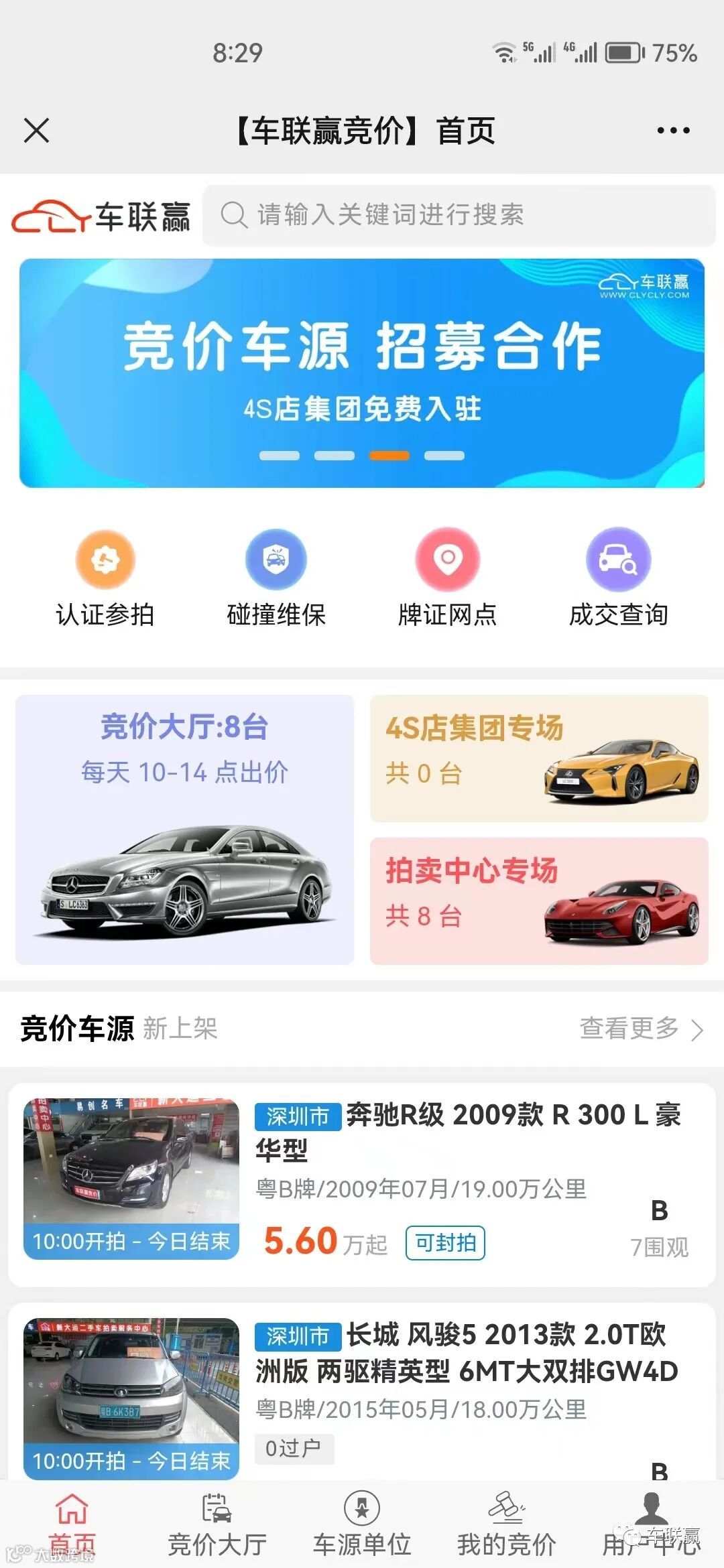724x1568 pixels.
Task: Tap 查看更多 for more car listings
Action: point(640,1028)
